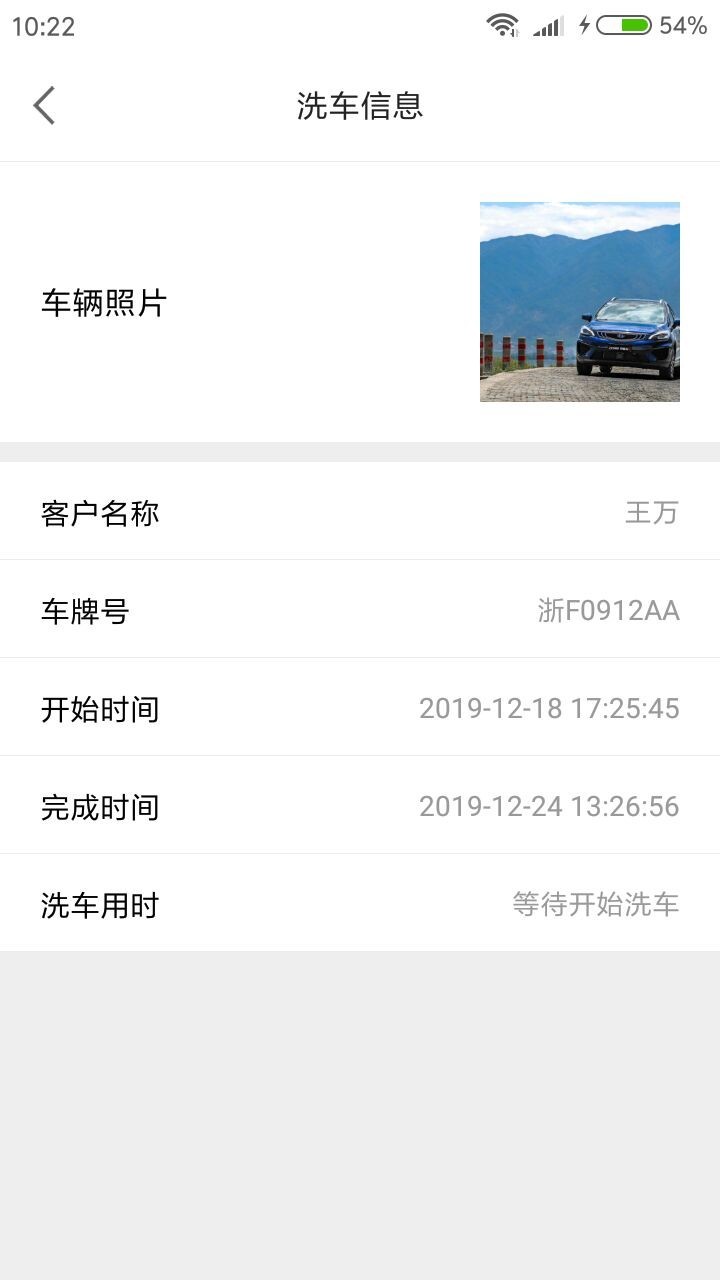720x1280 pixels.
Task: Select the 客户名称 row
Action: 360,512
